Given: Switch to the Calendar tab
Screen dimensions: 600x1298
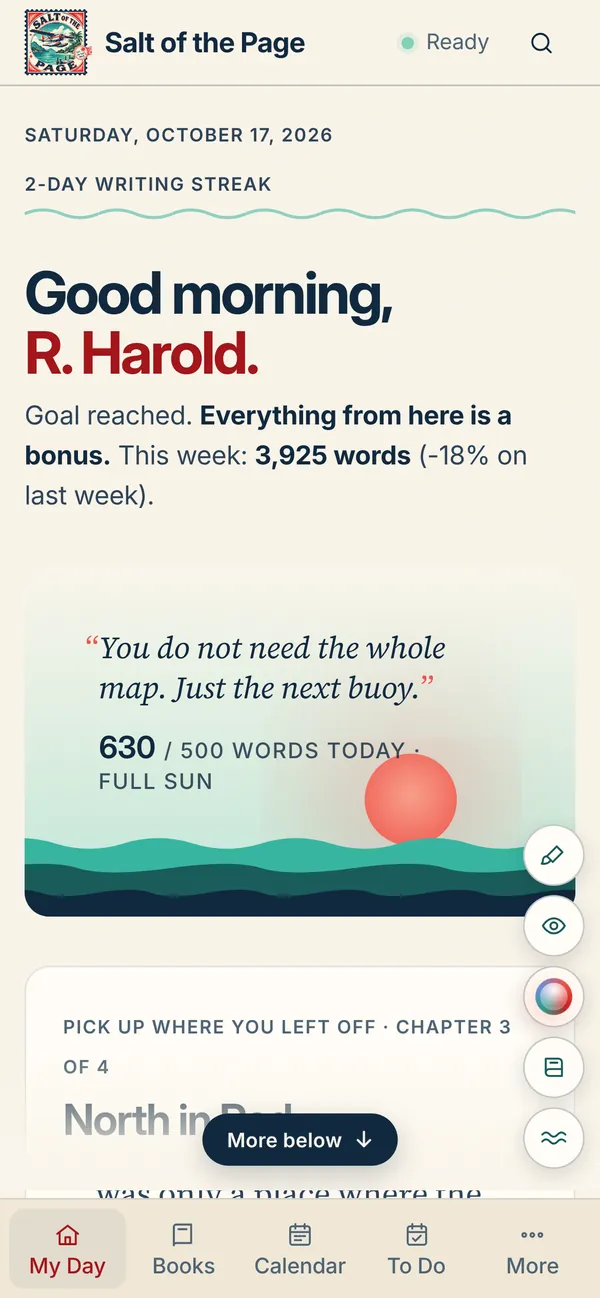Looking at the screenshot, I should [x=300, y=1249].
